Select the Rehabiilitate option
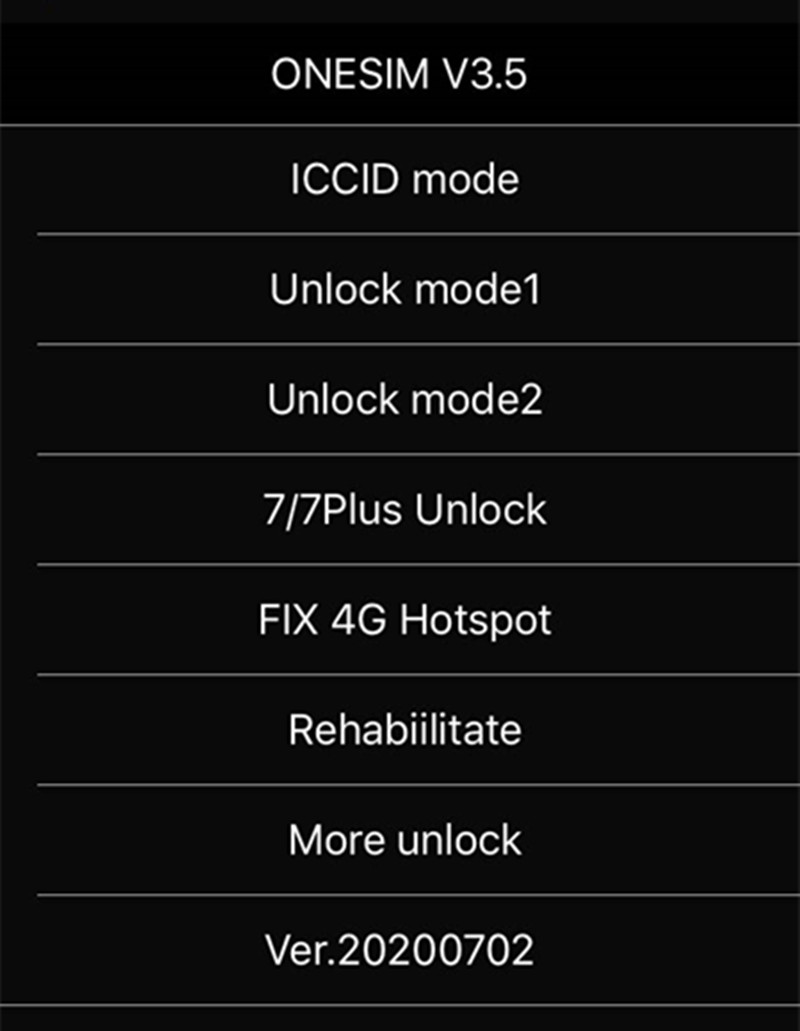 [x=400, y=729]
